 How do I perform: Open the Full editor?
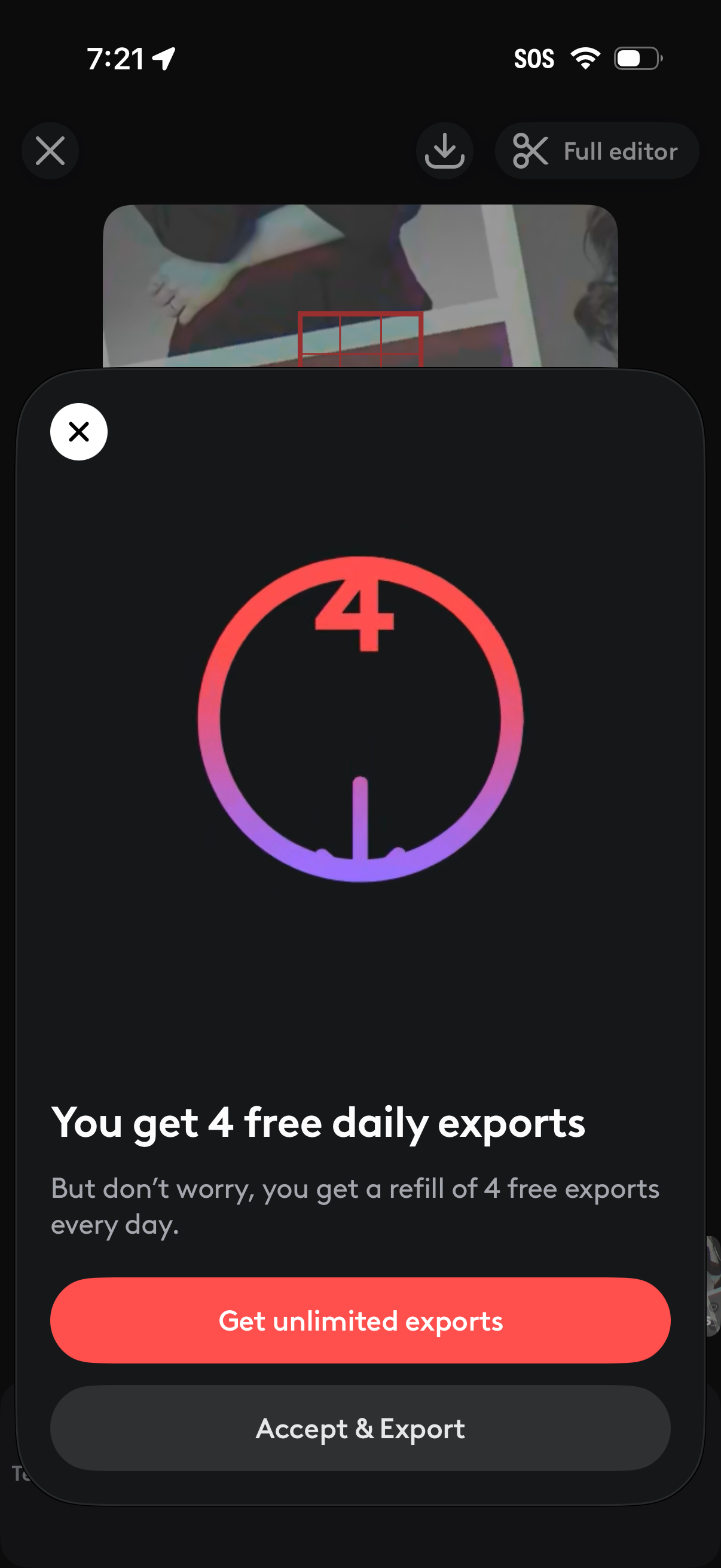596,150
